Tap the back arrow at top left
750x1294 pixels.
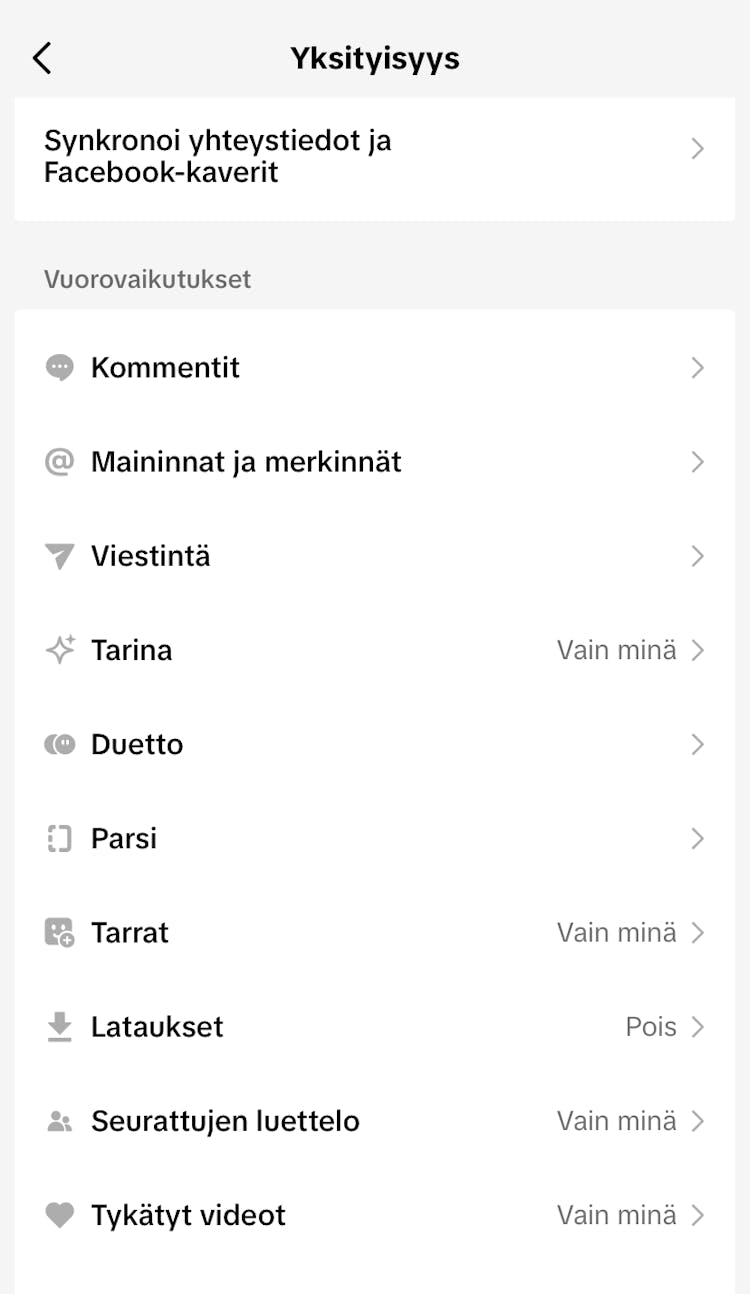pyautogui.click(x=42, y=57)
